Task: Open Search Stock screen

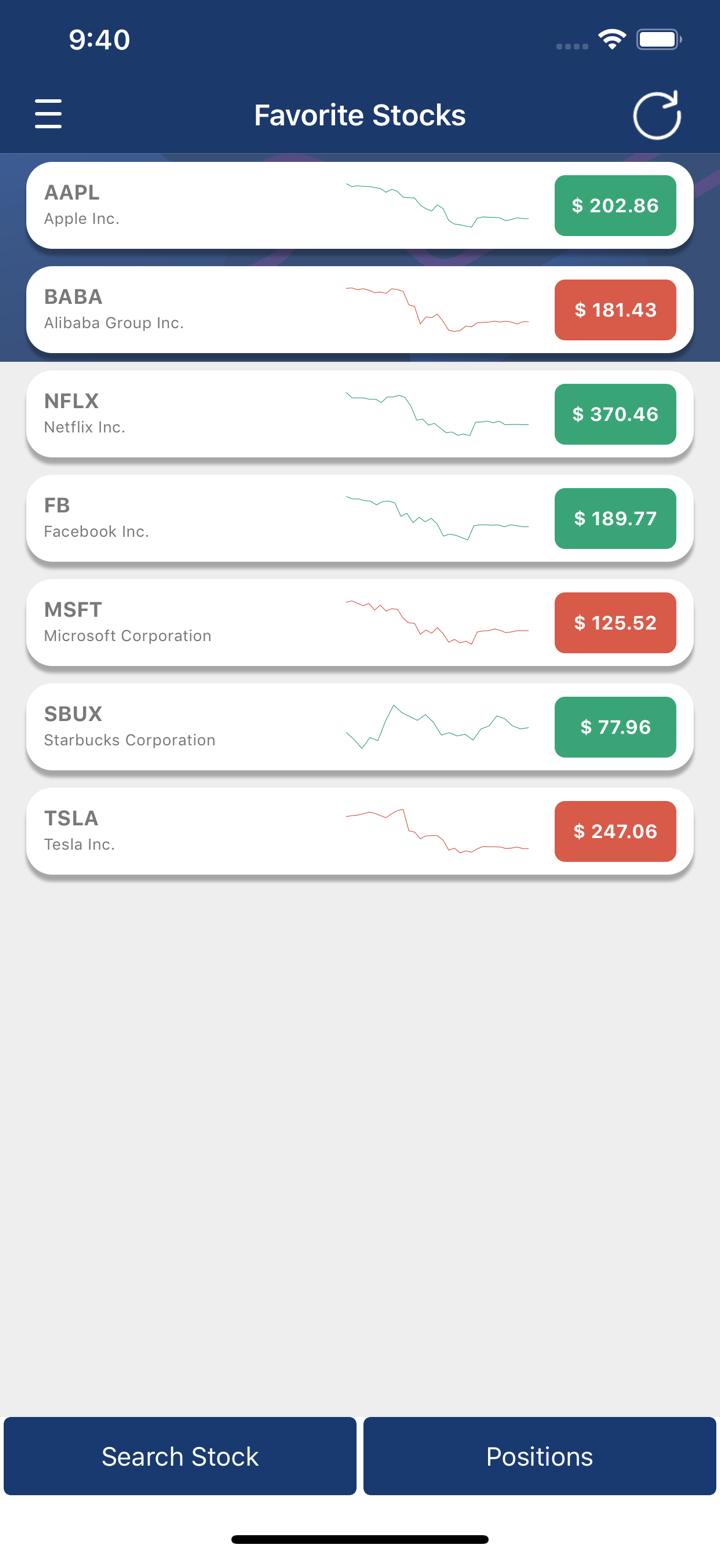Action: pos(179,1456)
